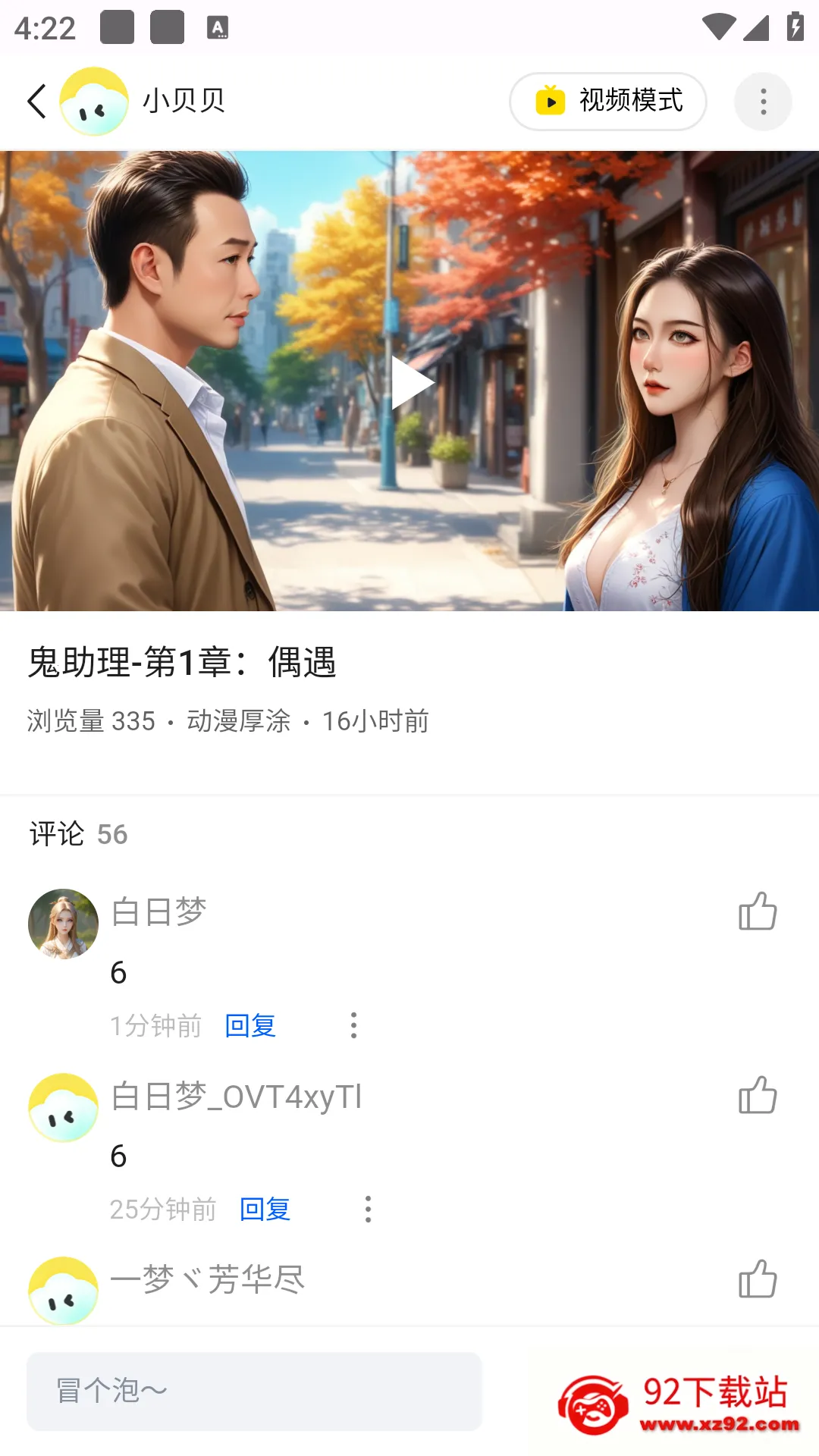Tap the 冒个泡～ comment input box
Screen dimensions: 819x1456
pyautogui.click(x=254, y=1392)
